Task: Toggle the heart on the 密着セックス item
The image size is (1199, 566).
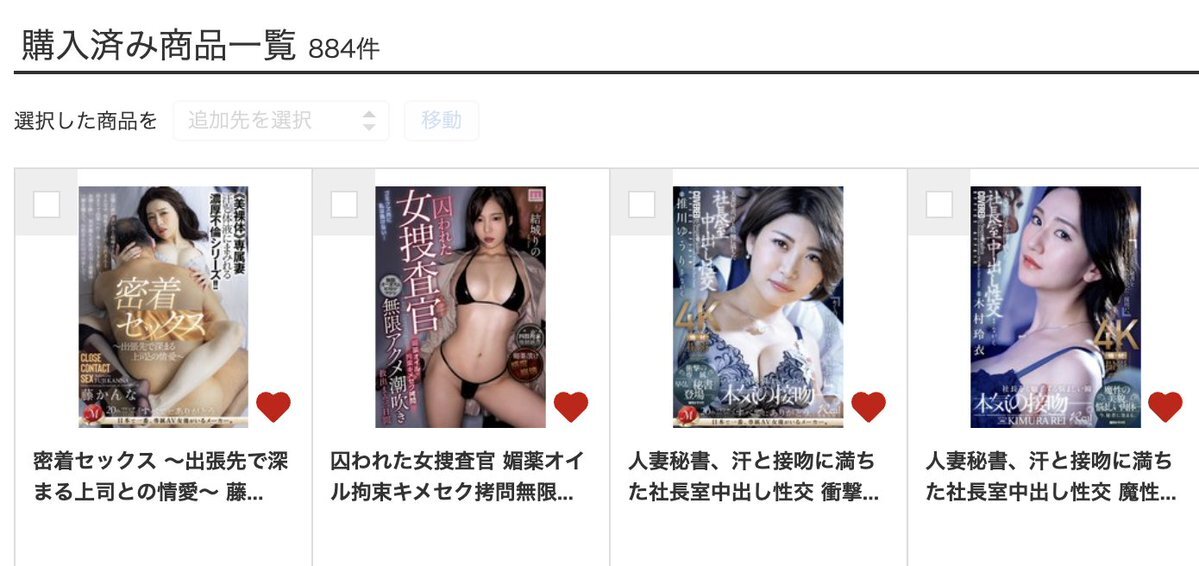Action: (273, 406)
